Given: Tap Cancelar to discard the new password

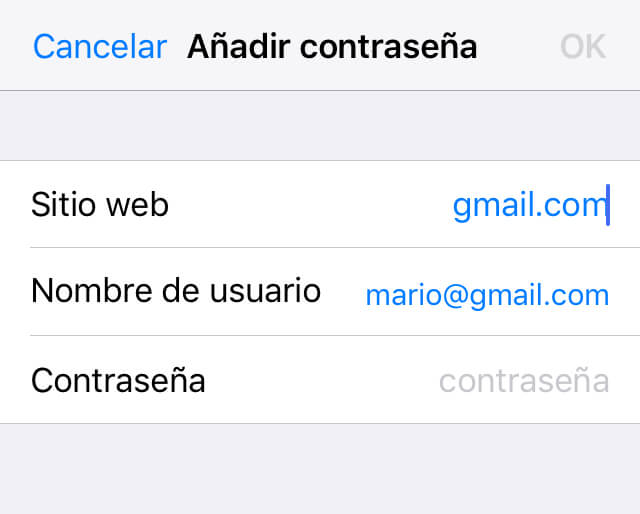Looking at the screenshot, I should click(99, 47).
